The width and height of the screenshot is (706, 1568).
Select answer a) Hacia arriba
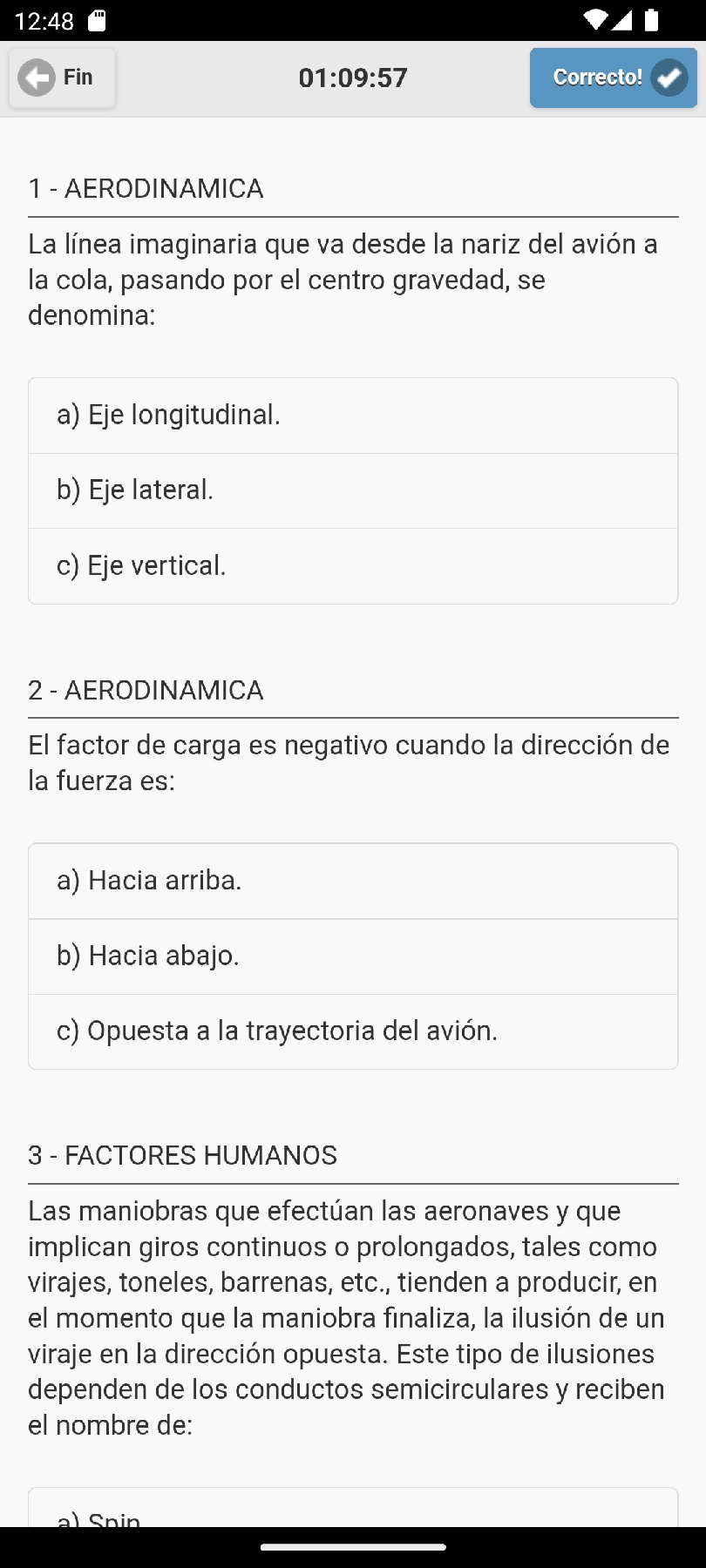[x=352, y=881]
